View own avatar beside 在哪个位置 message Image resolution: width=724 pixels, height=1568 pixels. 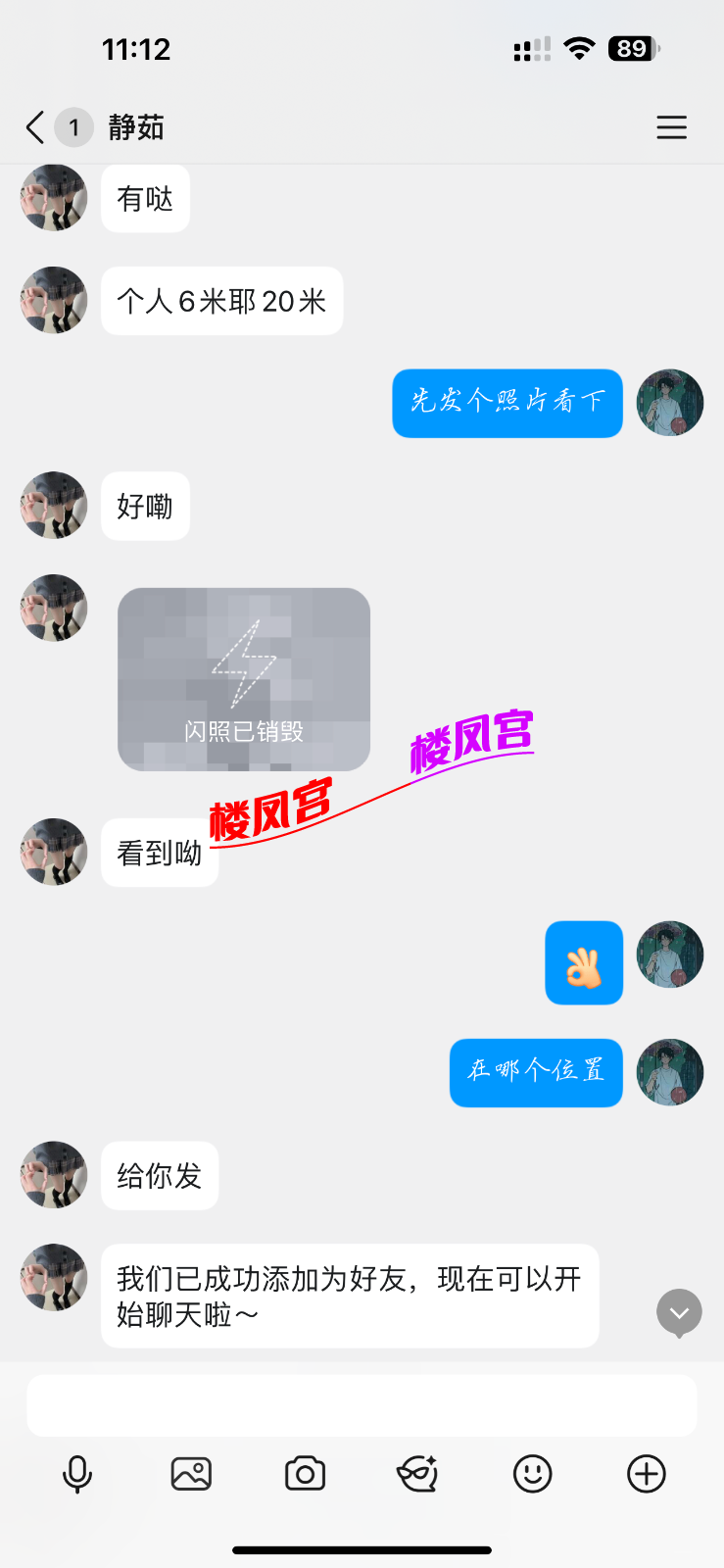[670, 1072]
